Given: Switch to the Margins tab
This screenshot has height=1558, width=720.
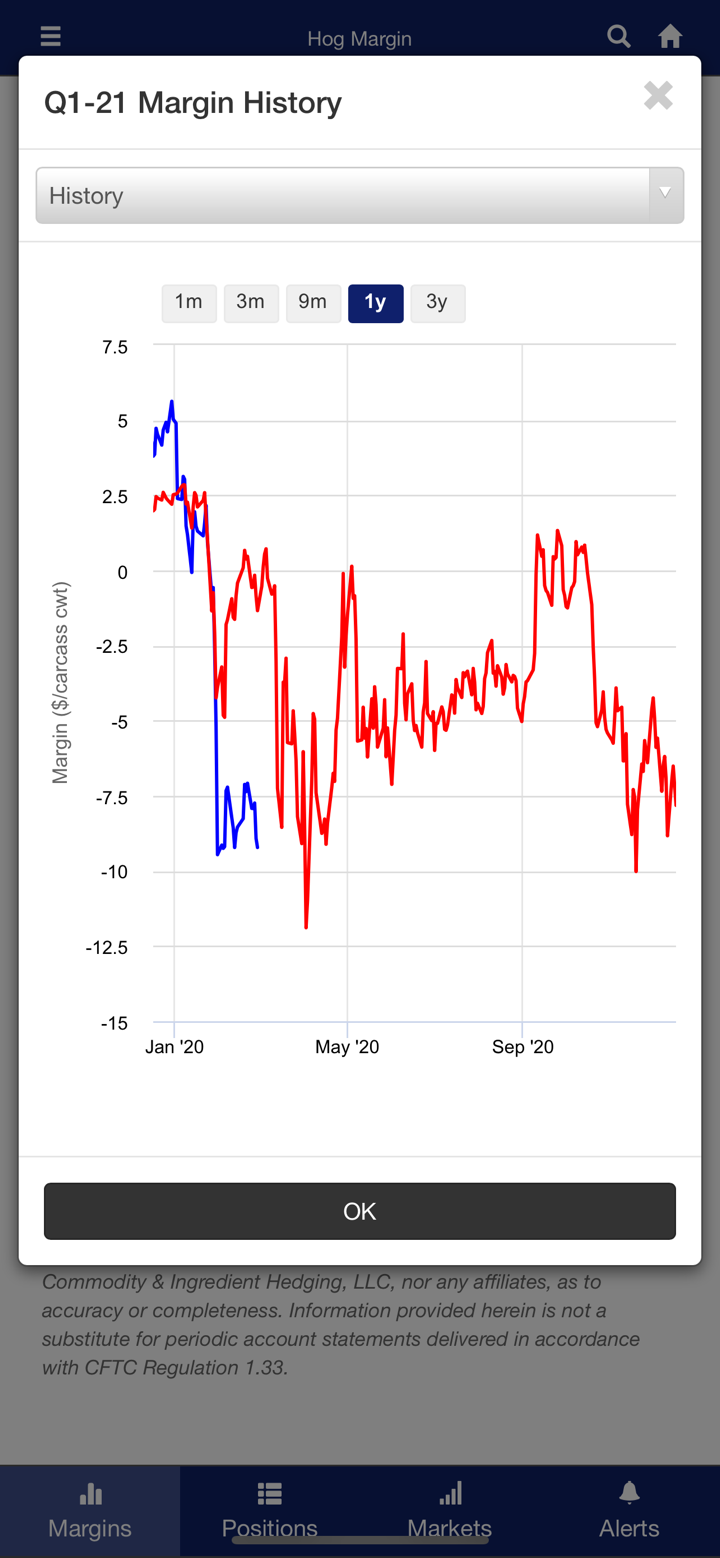Looking at the screenshot, I should pyautogui.click(x=90, y=1510).
